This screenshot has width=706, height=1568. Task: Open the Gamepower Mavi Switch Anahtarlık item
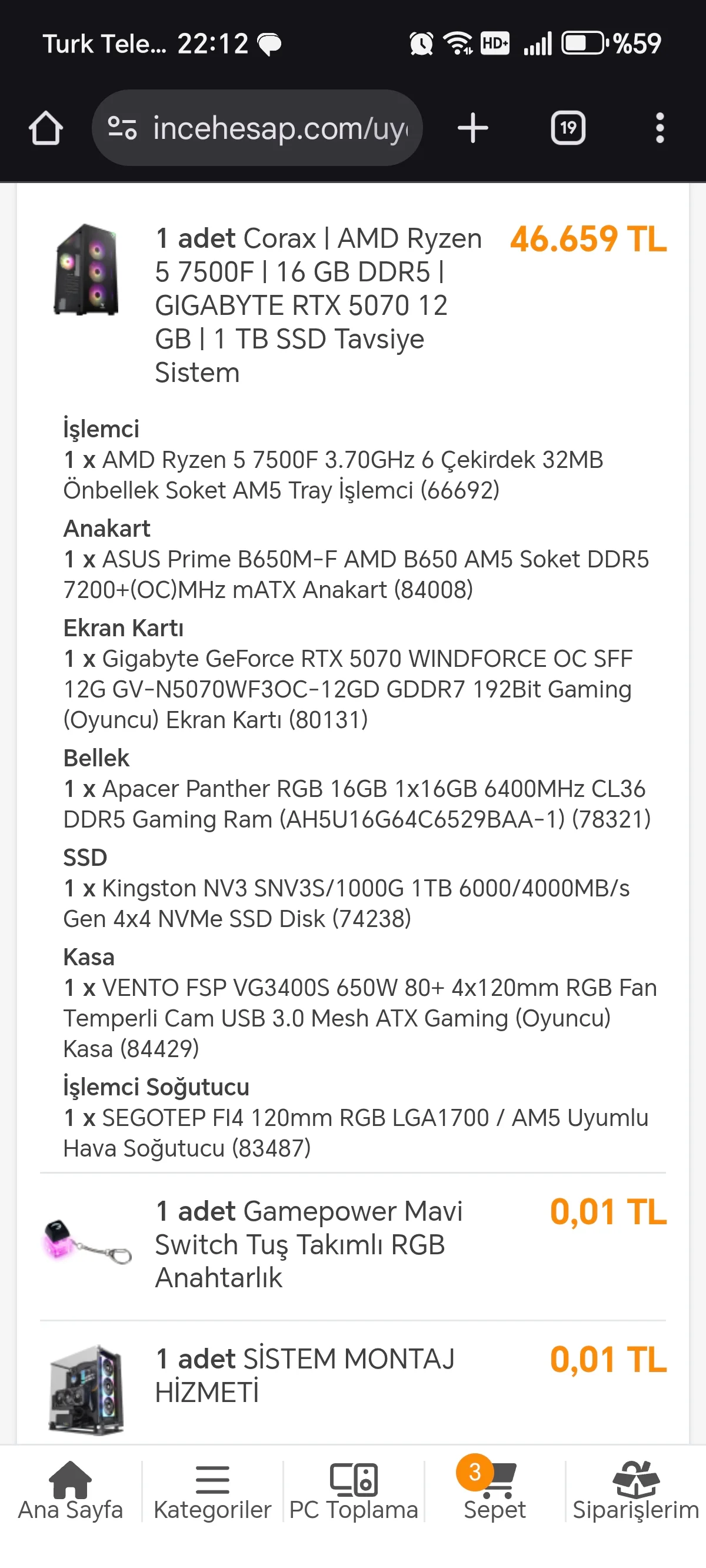308,1244
